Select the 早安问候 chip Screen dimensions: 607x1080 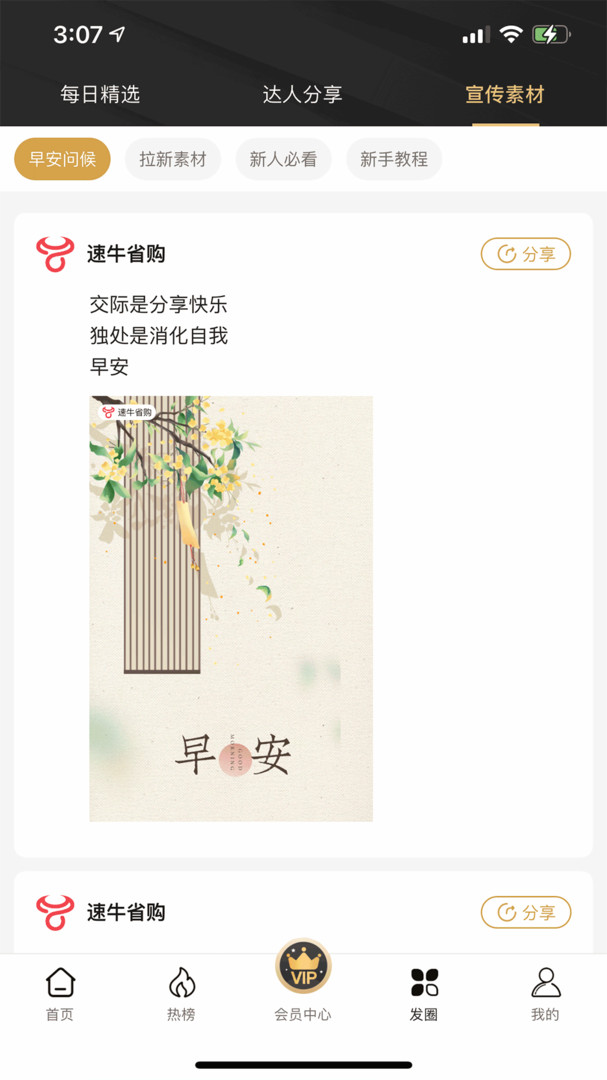[62, 159]
